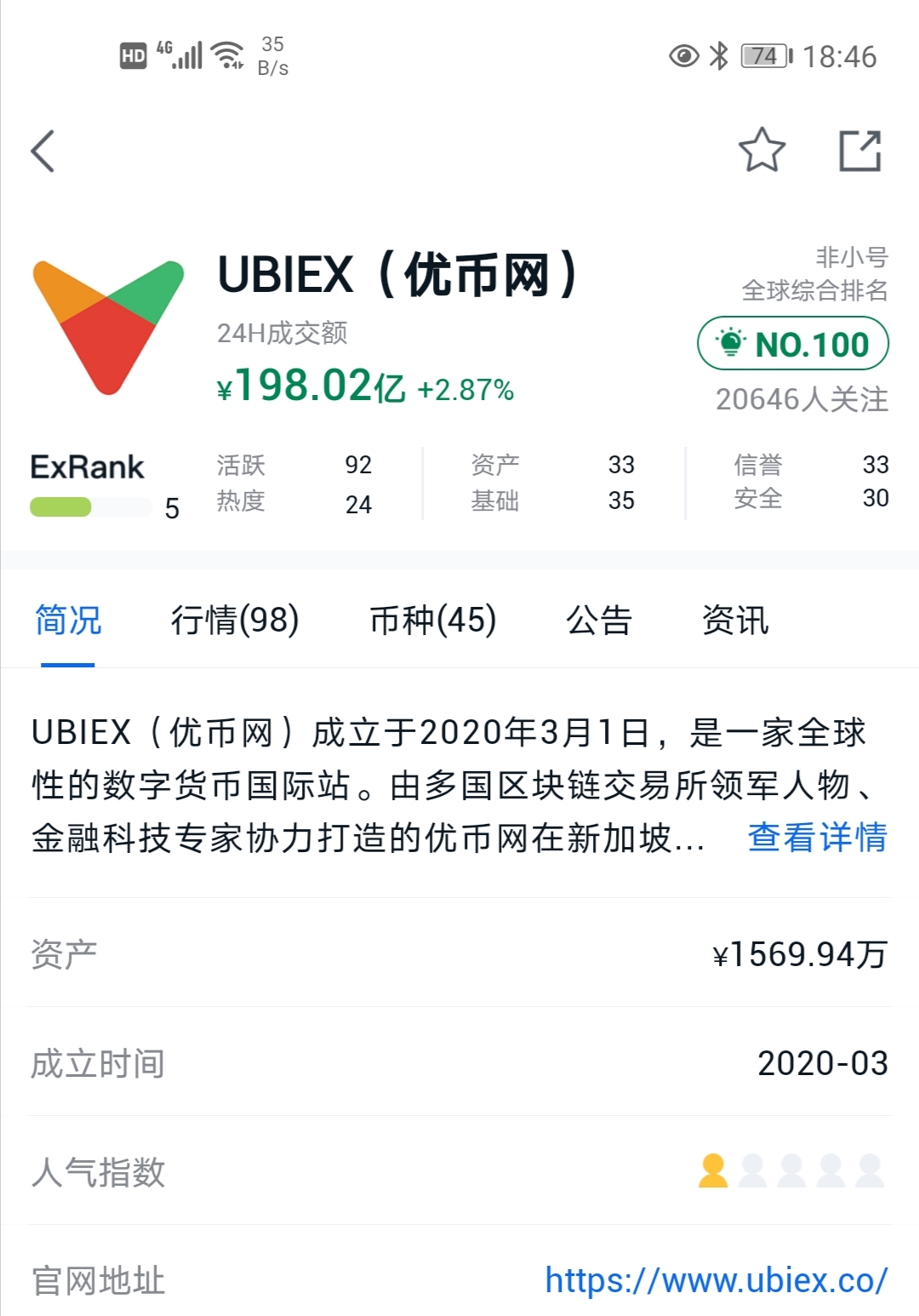This screenshot has height=1316, width=919.
Task: Favorite UBIEX with the star icon
Action: click(761, 151)
